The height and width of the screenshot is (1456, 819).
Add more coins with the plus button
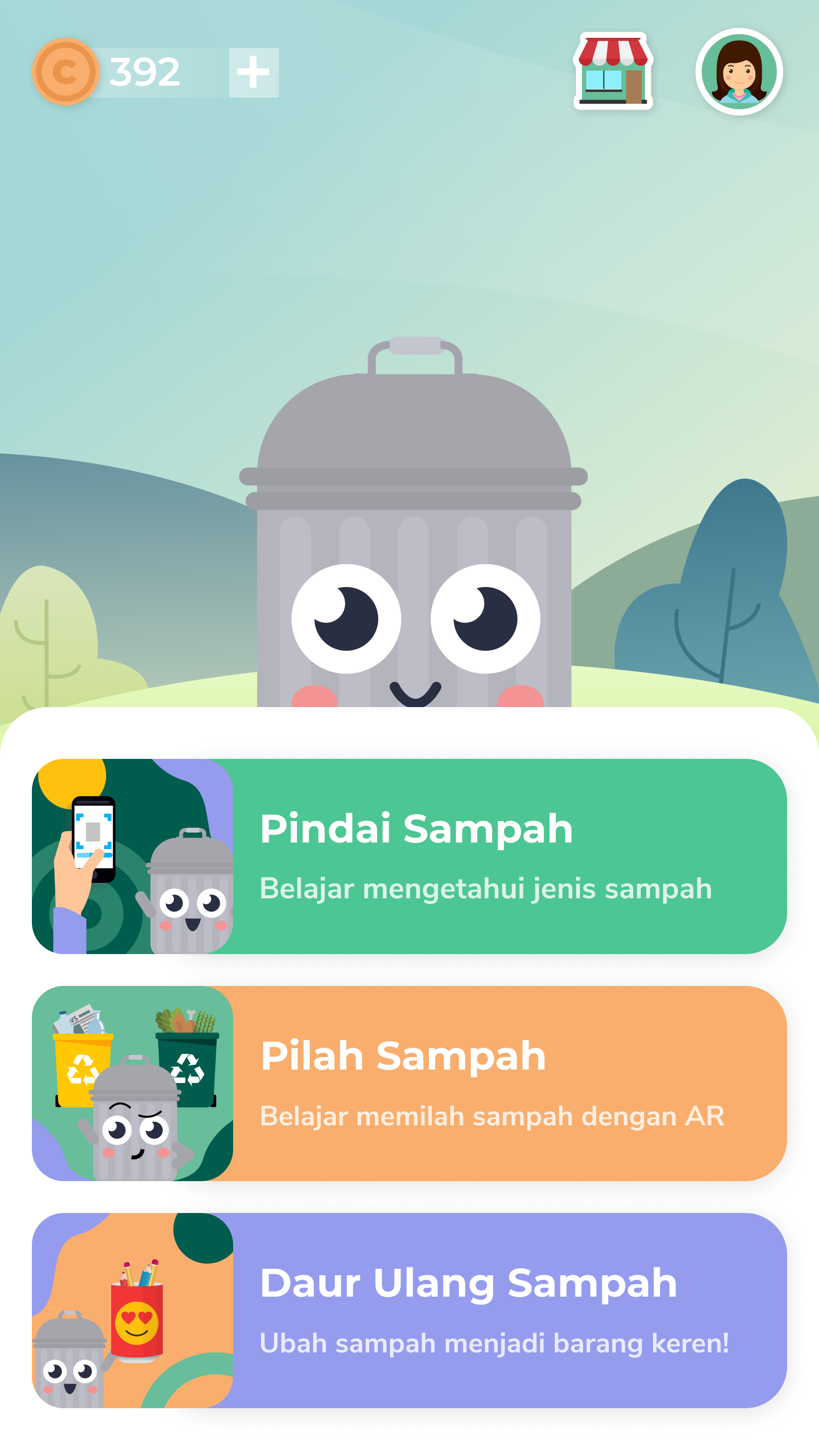[254, 72]
